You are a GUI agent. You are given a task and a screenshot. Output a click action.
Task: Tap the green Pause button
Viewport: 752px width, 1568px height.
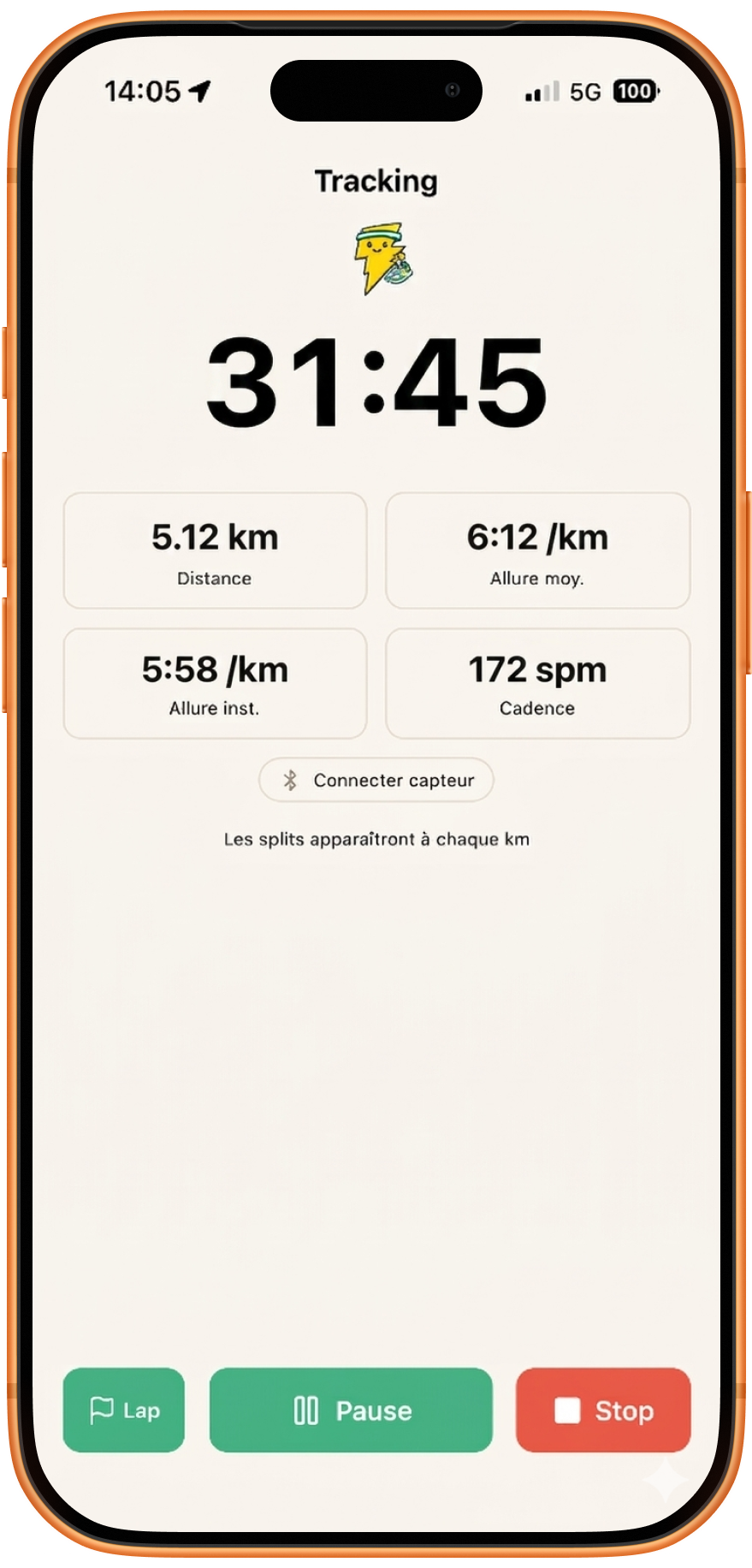point(351,1411)
